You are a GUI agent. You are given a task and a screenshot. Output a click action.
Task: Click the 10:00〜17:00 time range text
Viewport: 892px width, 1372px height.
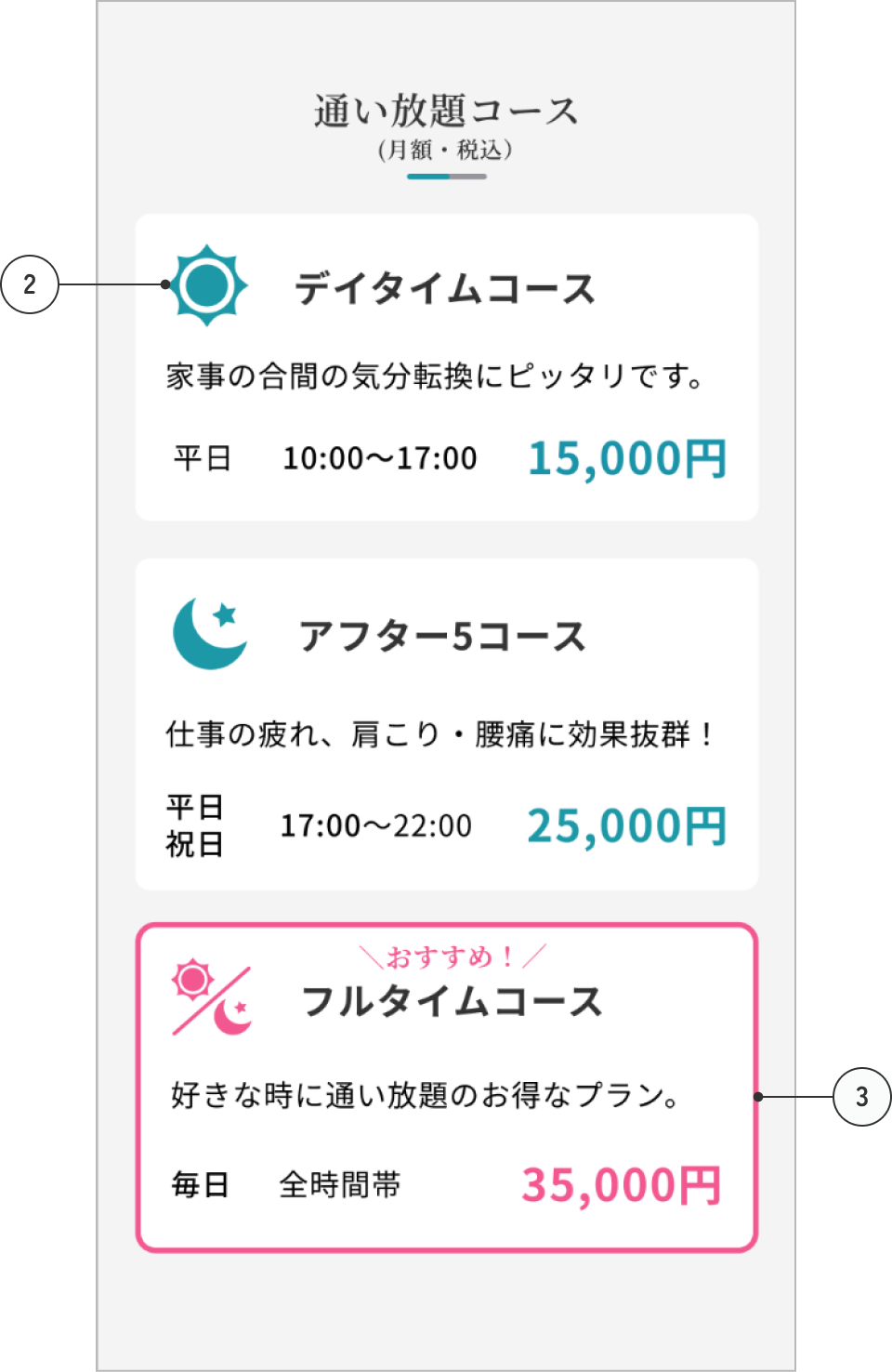click(379, 457)
